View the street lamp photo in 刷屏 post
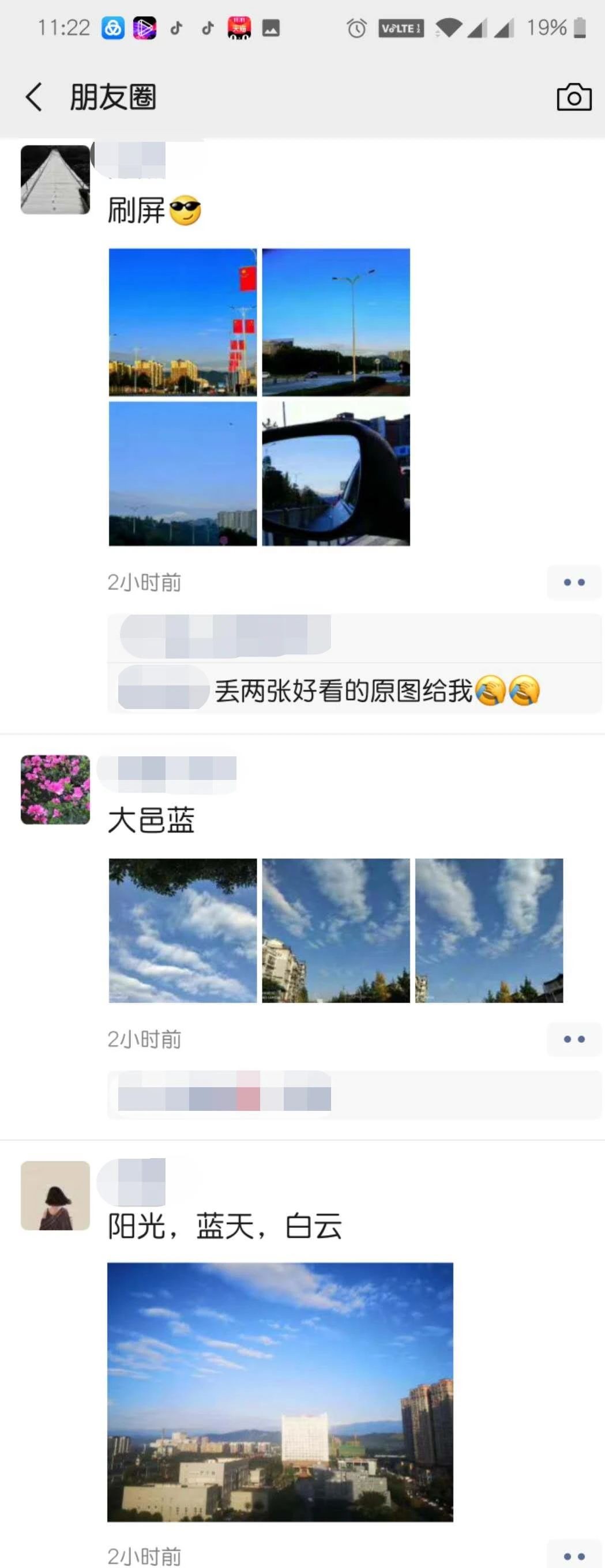 pos(336,322)
